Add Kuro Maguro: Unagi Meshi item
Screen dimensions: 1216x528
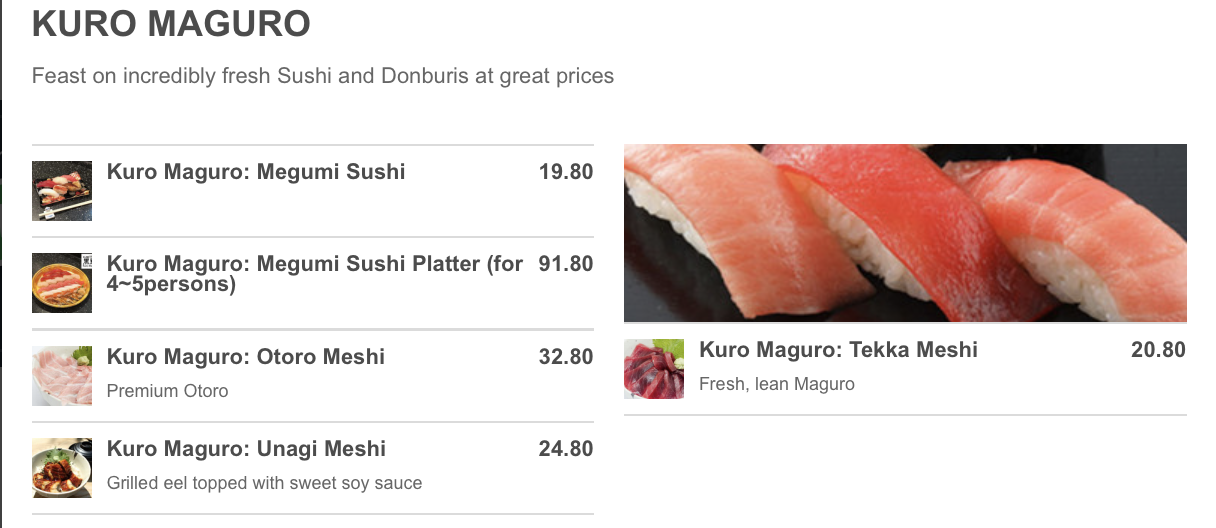pos(246,449)
